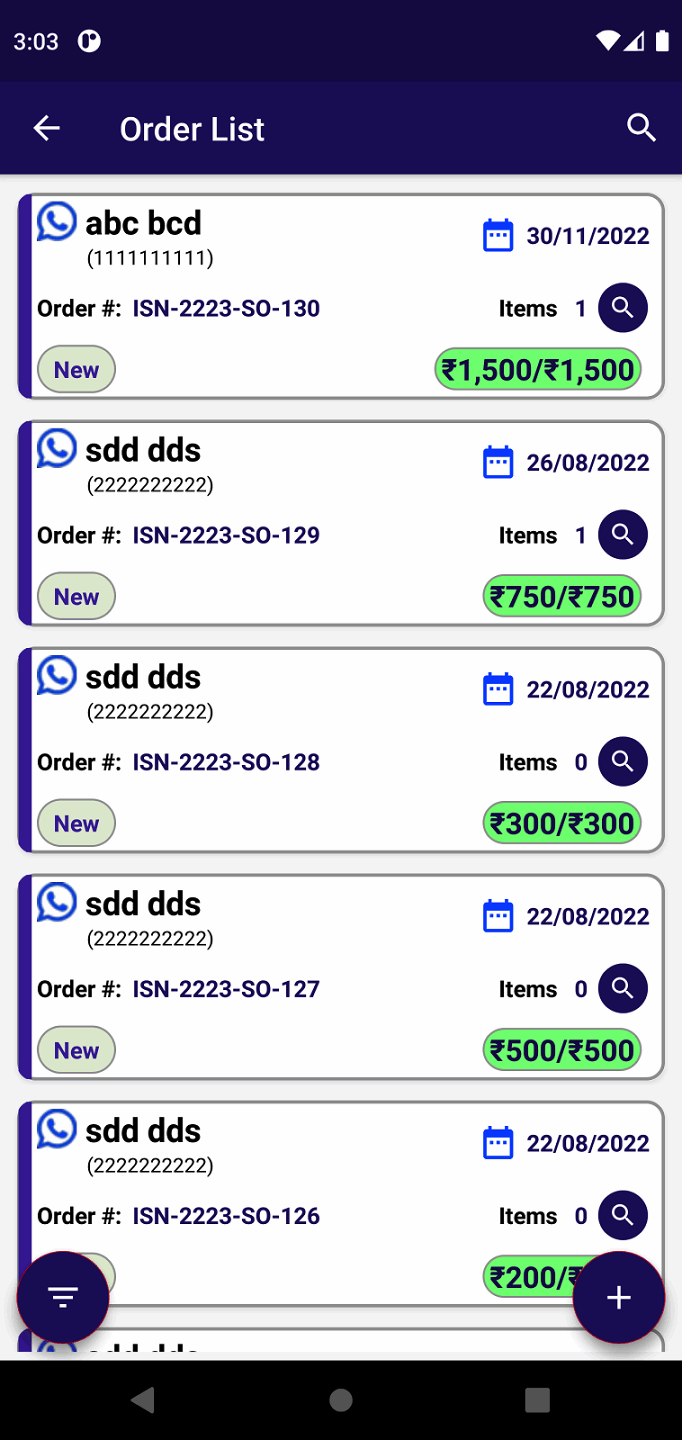Tap WhatsApp icon on order ISN-2223-SO-126
This screenshot has width=682, height=1440.
pyautogui.click(x=57, y=1130)
